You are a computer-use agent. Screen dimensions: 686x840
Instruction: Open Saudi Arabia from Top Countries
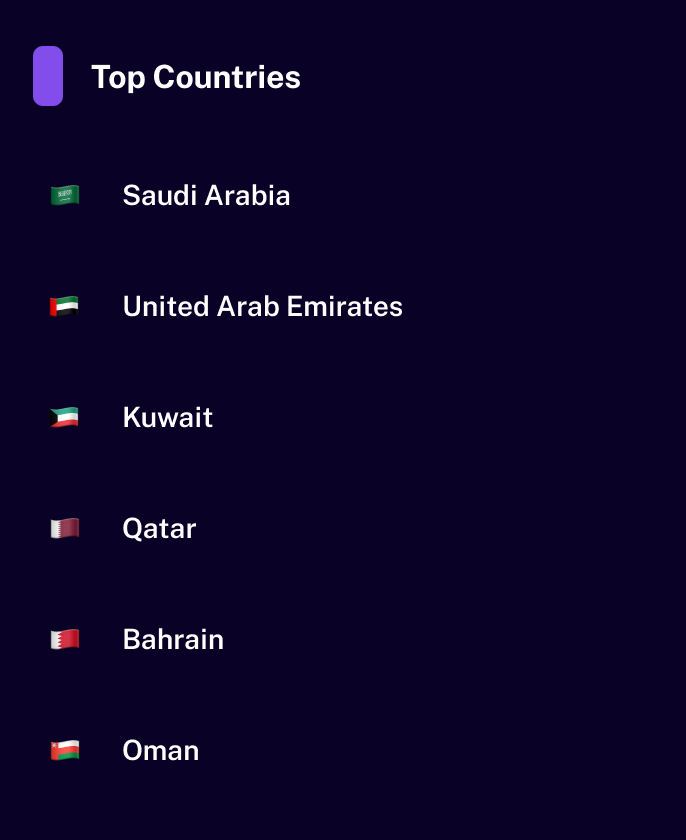pos(206,195)
